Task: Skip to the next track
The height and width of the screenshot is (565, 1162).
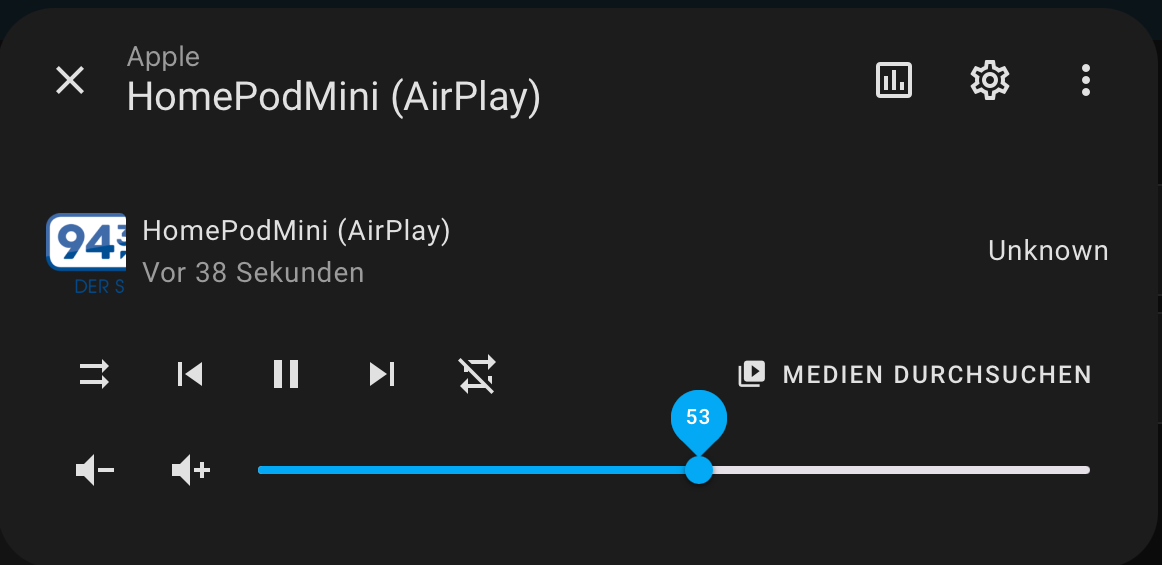Action: (382, 375)
